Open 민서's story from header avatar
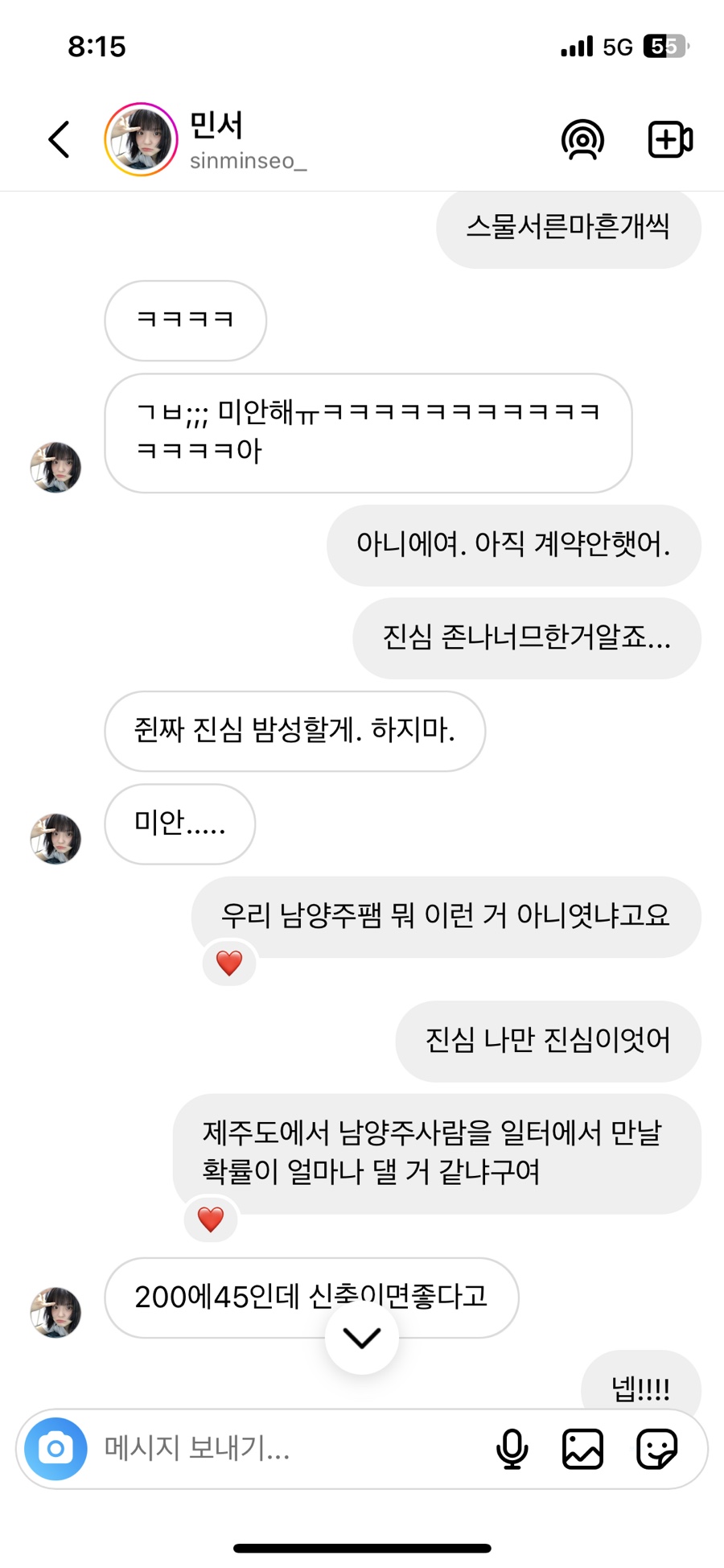Image resolution: width=724 pixels, height=1568 pixels. coord(141,140)
